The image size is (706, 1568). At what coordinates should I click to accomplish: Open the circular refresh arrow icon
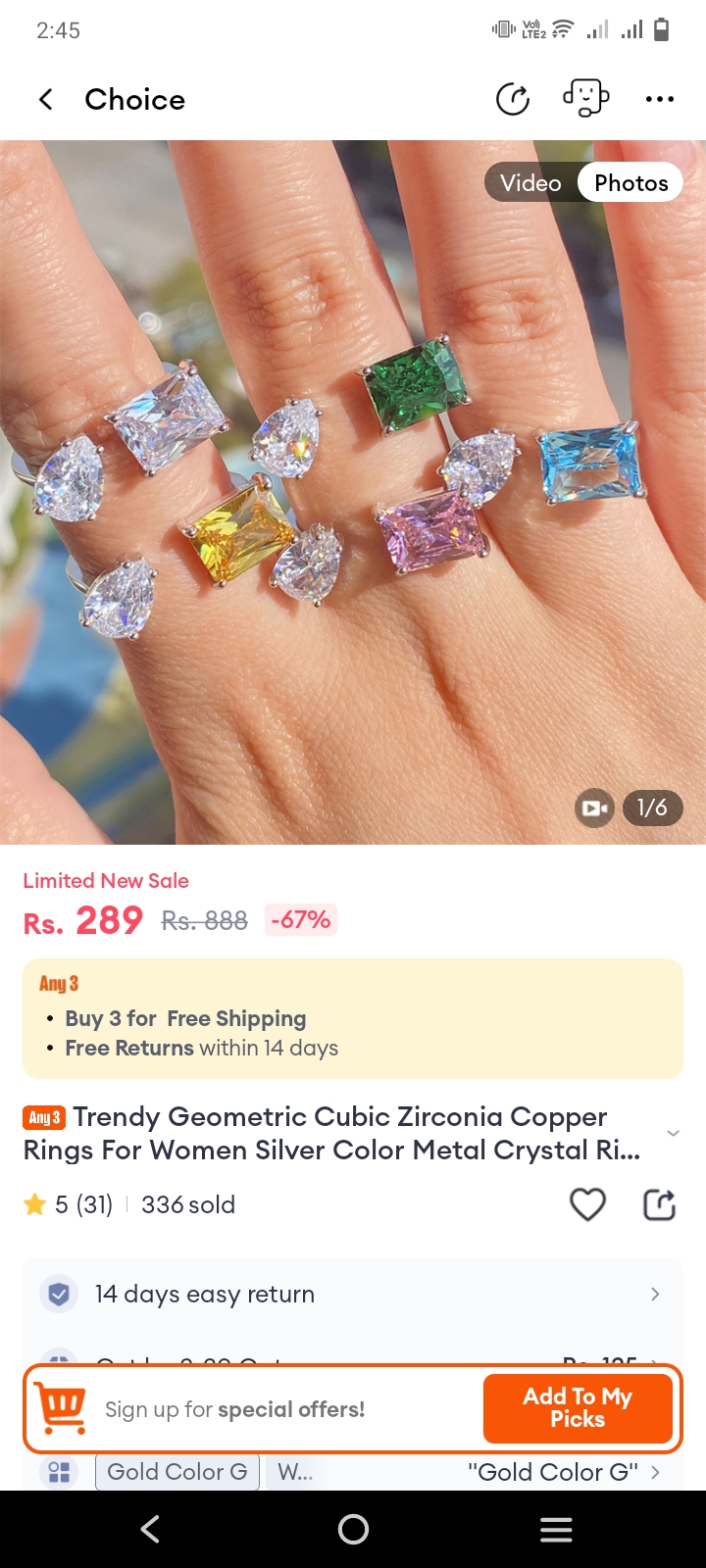coord(513,99)
